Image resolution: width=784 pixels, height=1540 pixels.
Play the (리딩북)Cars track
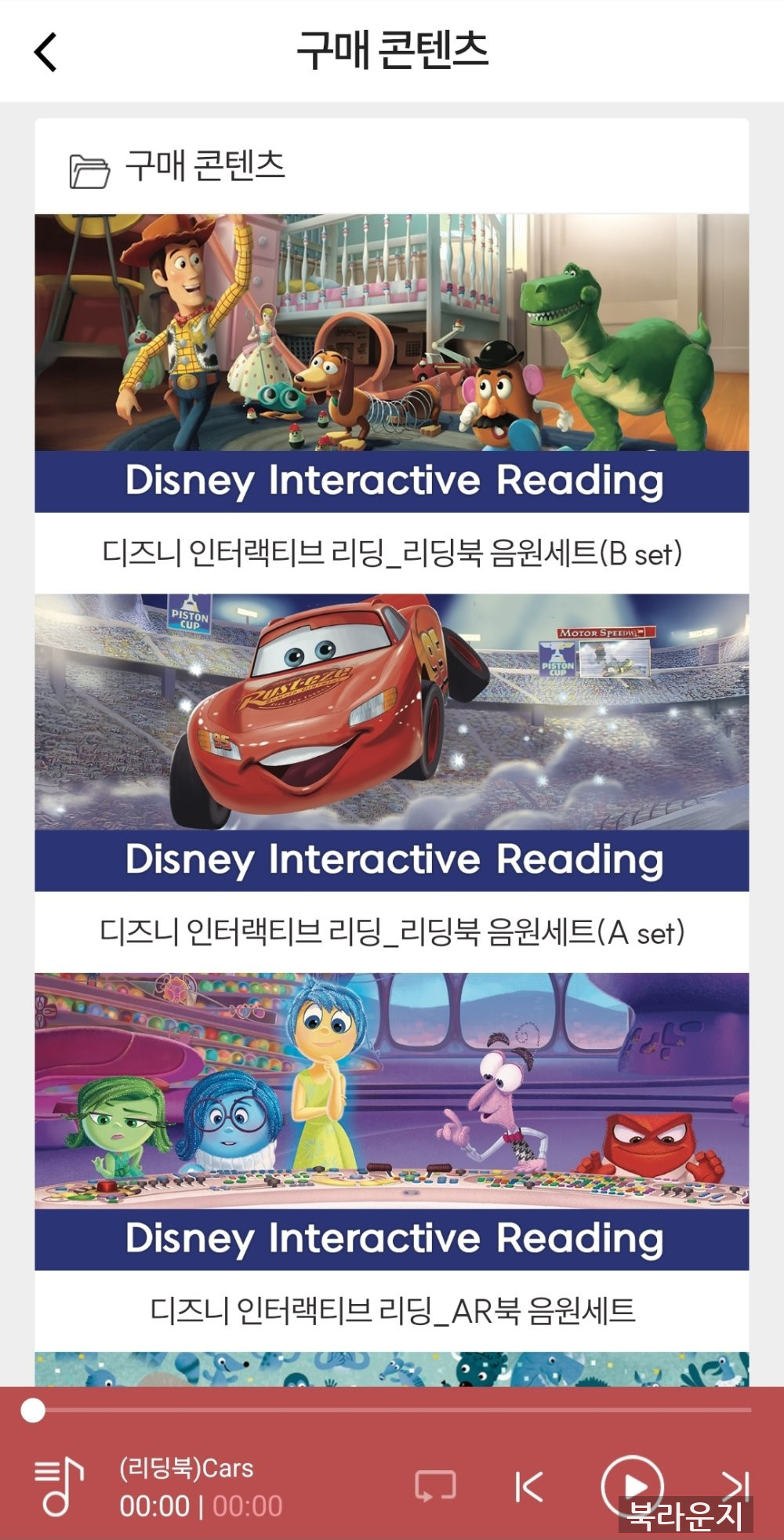tap(633, 1485)
